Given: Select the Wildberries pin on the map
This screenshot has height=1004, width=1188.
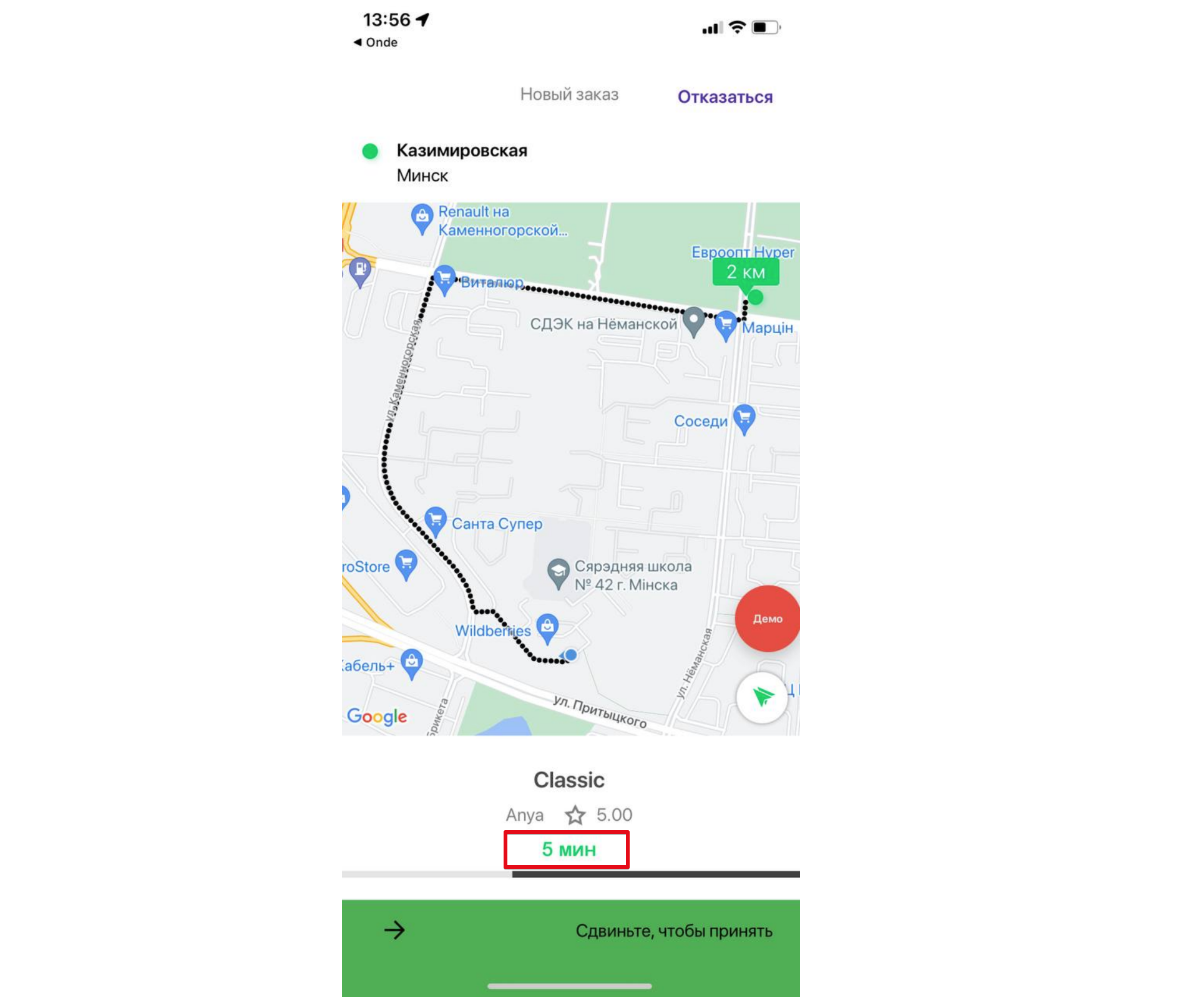Looking at the screenshot, I should click(x=546, y=628).
